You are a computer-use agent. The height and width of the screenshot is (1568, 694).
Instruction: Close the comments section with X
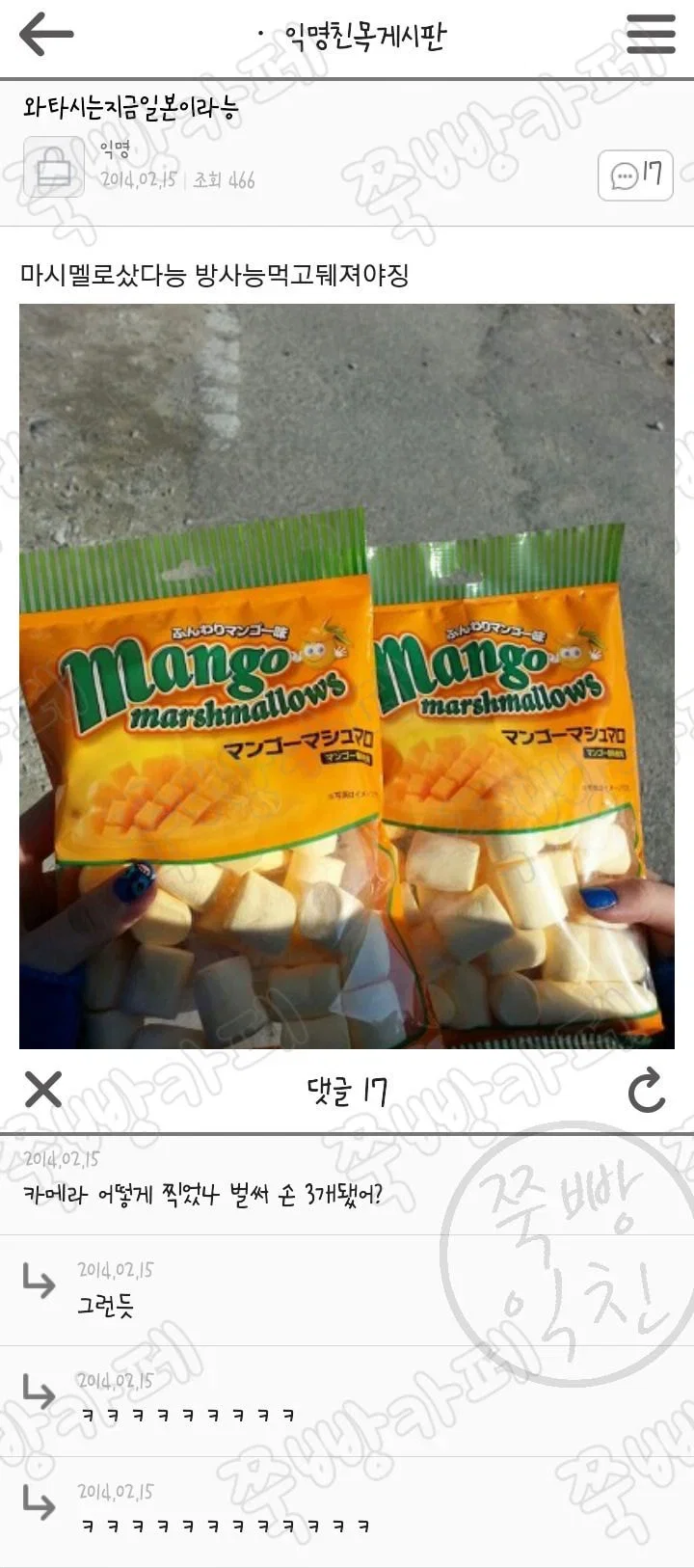(x=43, y=1090)
